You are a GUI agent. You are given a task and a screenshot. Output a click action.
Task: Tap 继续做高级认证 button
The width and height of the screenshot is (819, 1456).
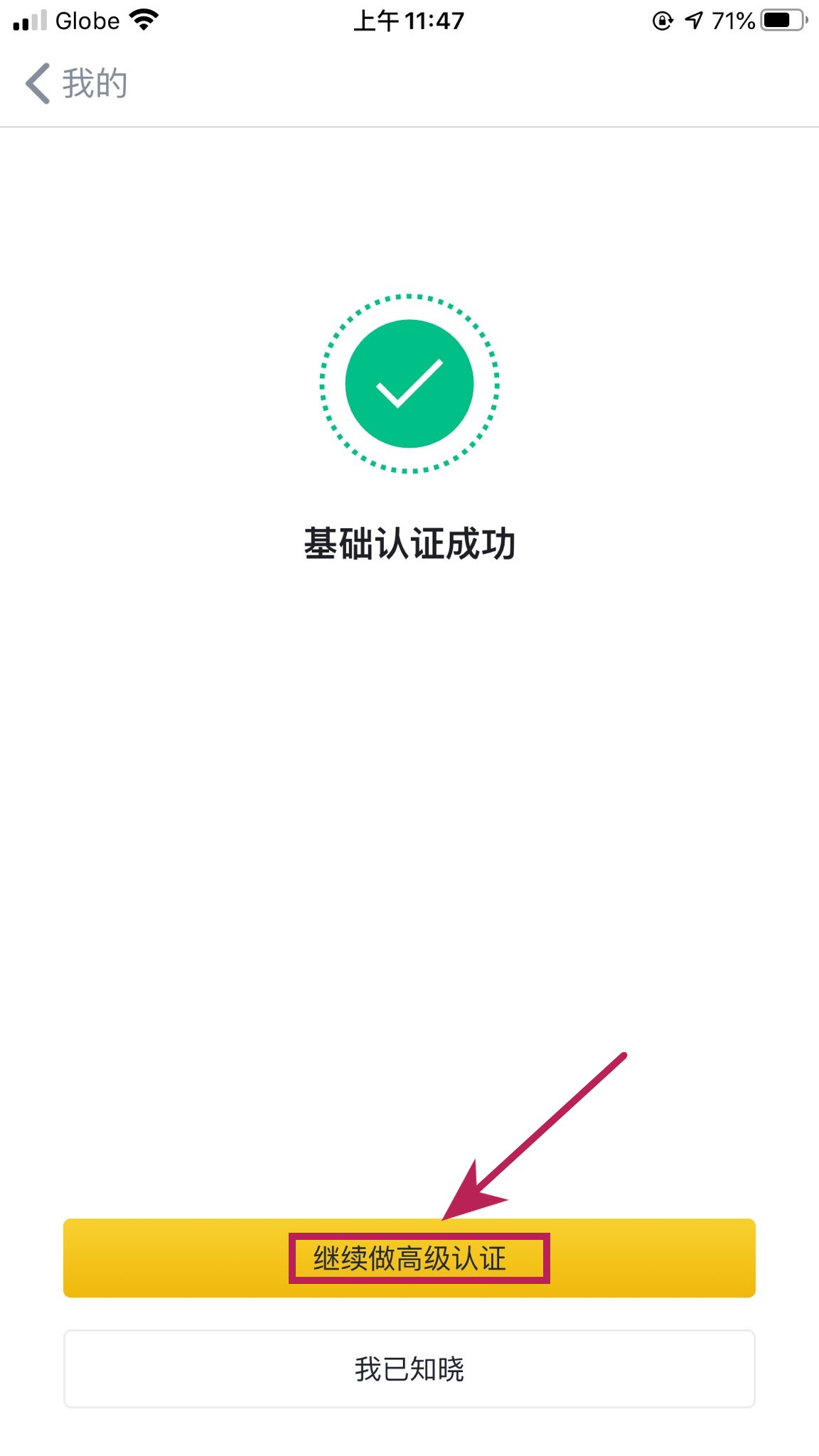(x=409, y=1258)
